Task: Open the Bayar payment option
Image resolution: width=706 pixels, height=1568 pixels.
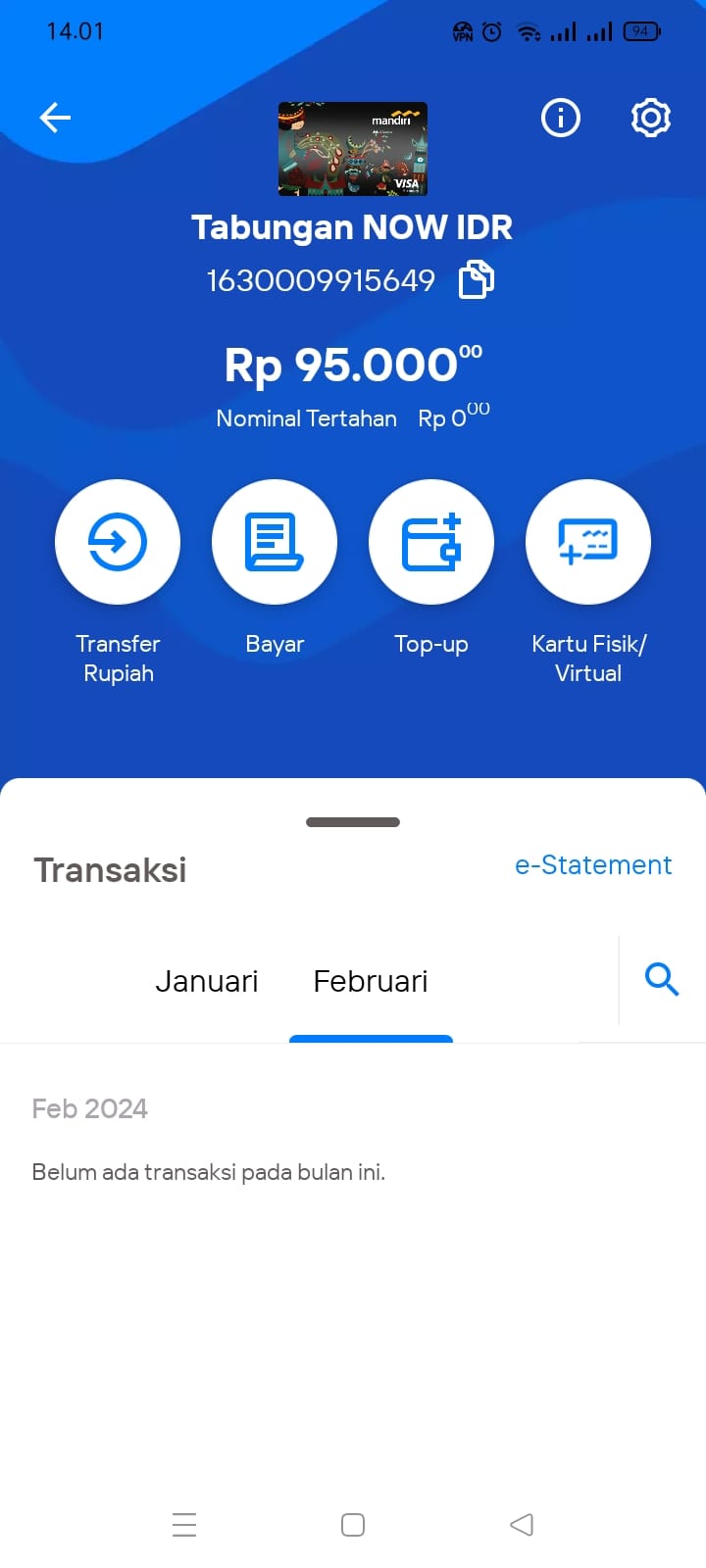Action: pyautogui.click(x=275, y=542)
